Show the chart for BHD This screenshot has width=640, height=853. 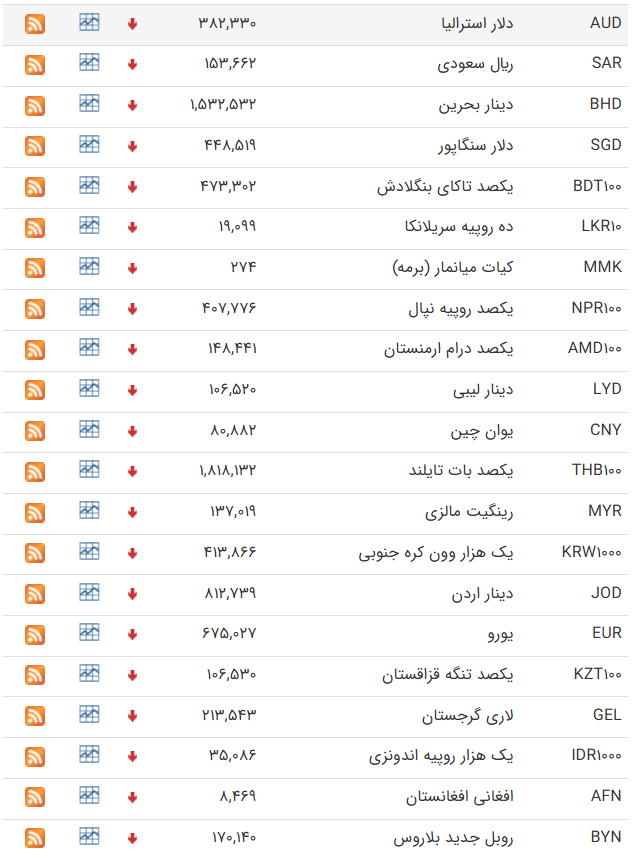click(x=90, y=103)
